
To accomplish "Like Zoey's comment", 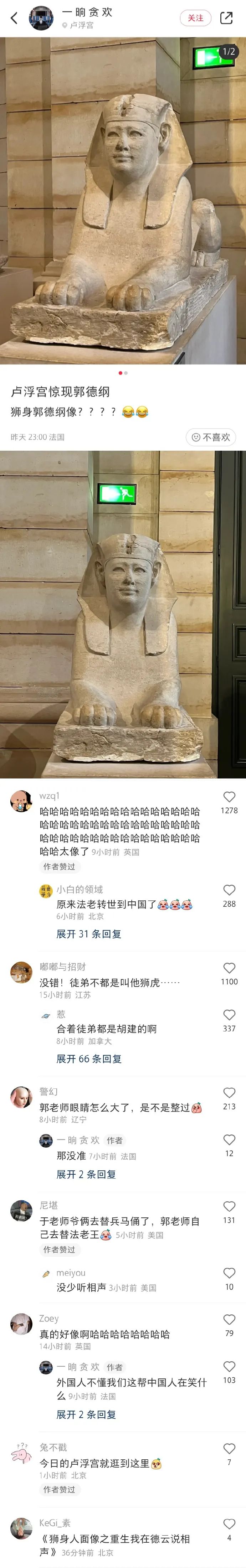I will pos(229,1320).
